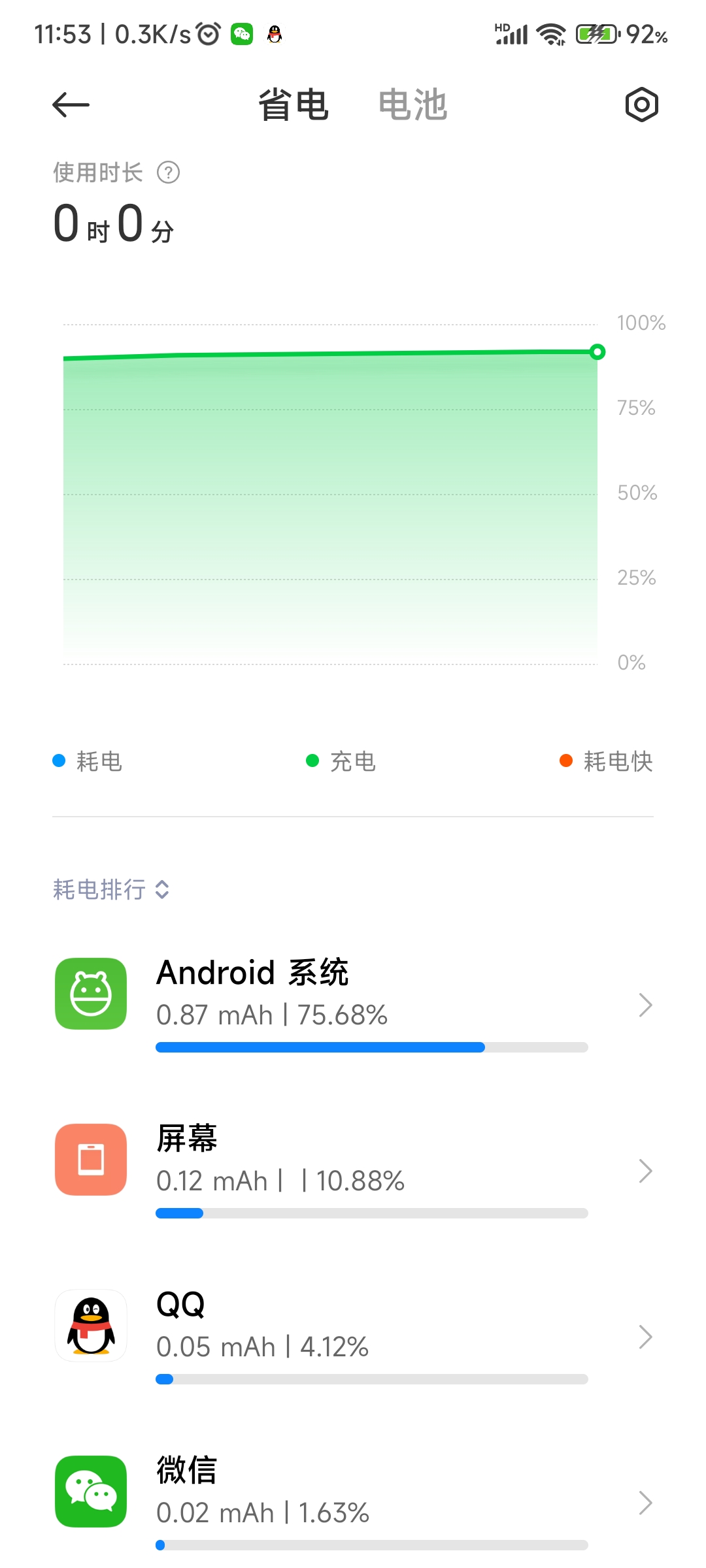This screenshot has height=1568, width=706.
Task: Open Android 系统 power usage details
Action: pos(353,1004)
